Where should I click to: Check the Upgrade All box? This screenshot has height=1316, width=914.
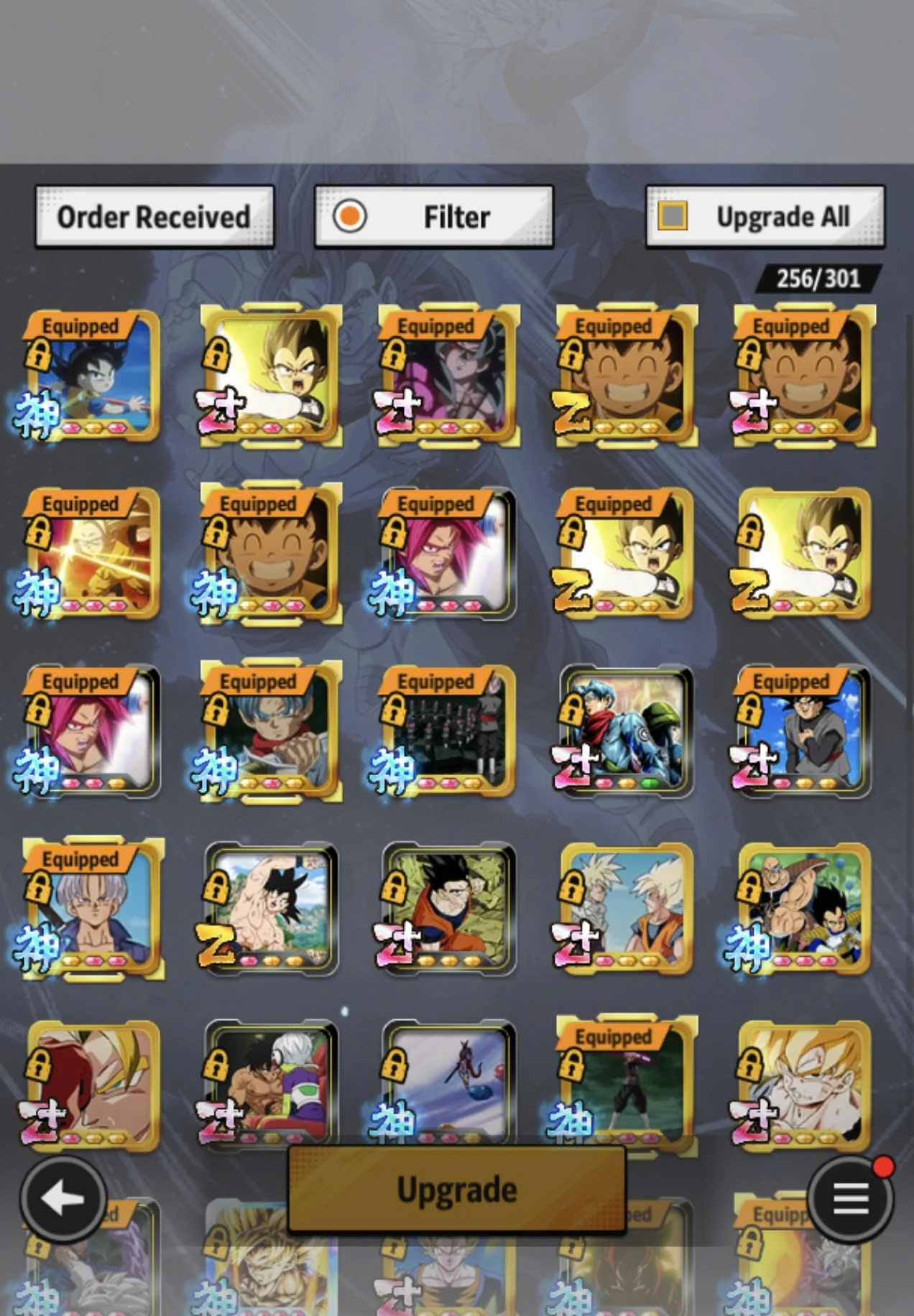click(x=673, y=216)
